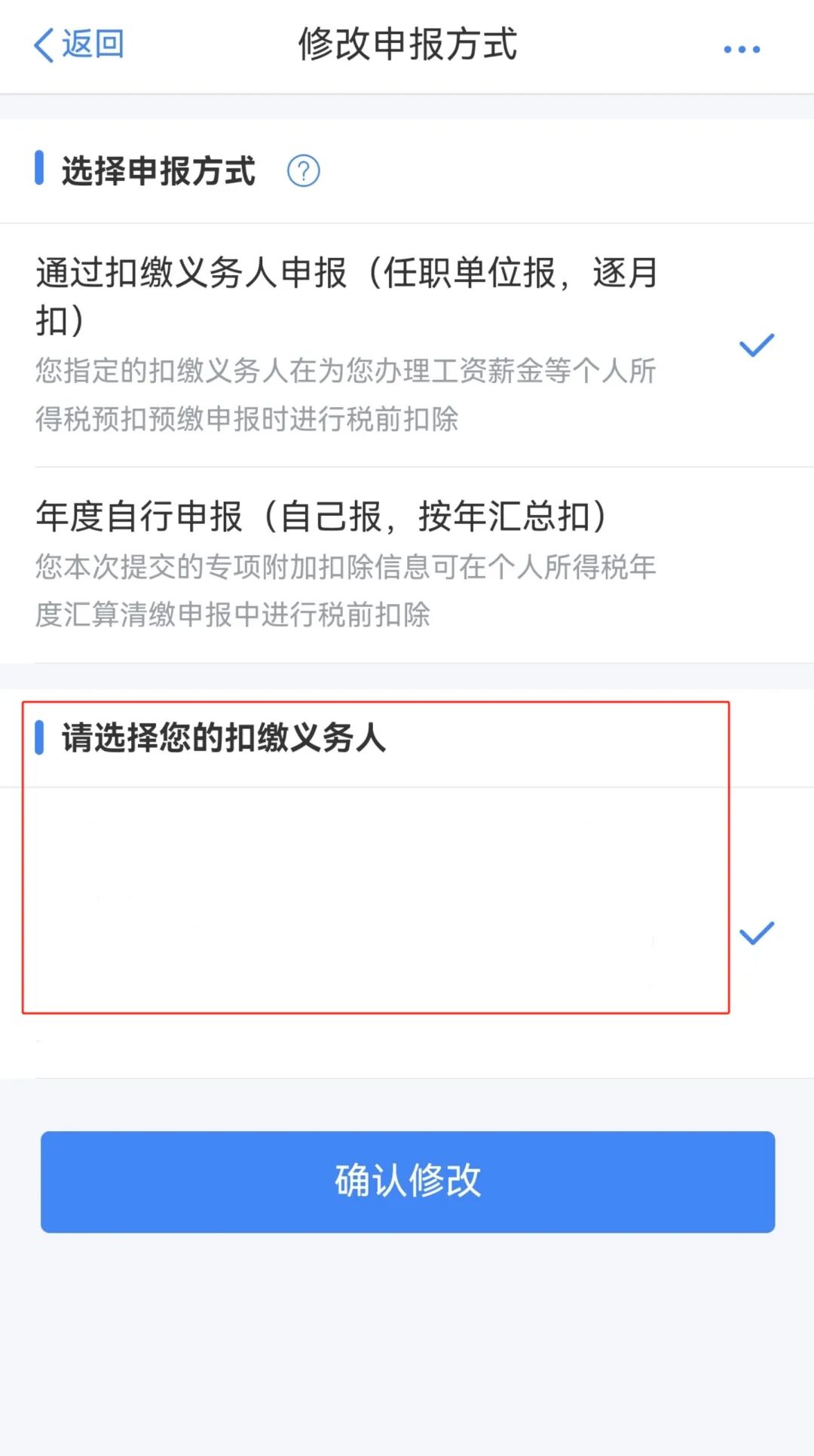Tap the back arrow icon beside 返回
This screenshot has height=1456, width=814.
tap(41, 45)
